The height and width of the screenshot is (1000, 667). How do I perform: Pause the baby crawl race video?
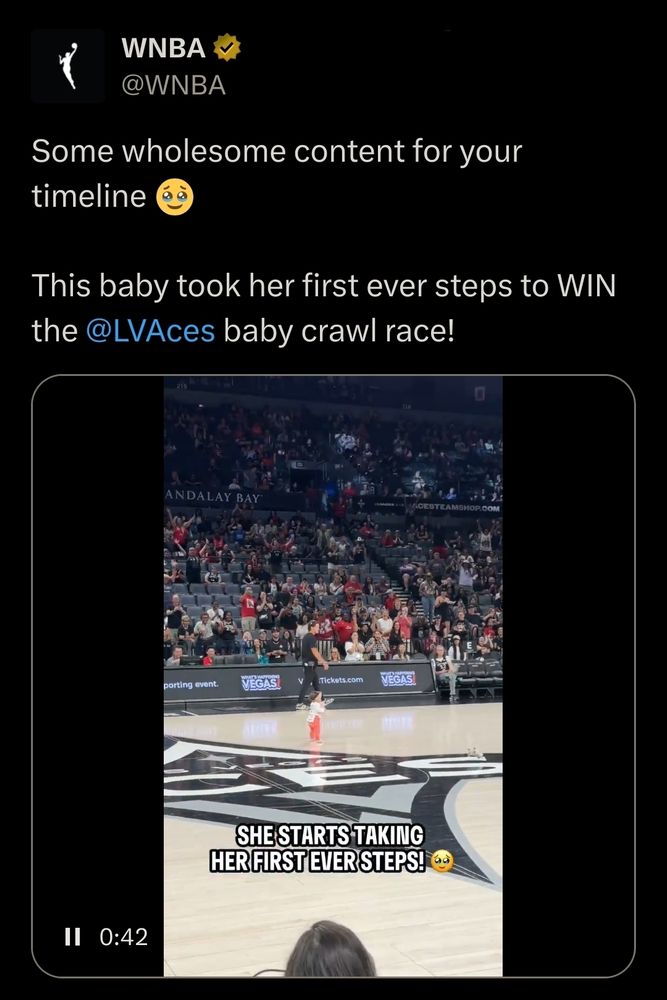point(72,937)
